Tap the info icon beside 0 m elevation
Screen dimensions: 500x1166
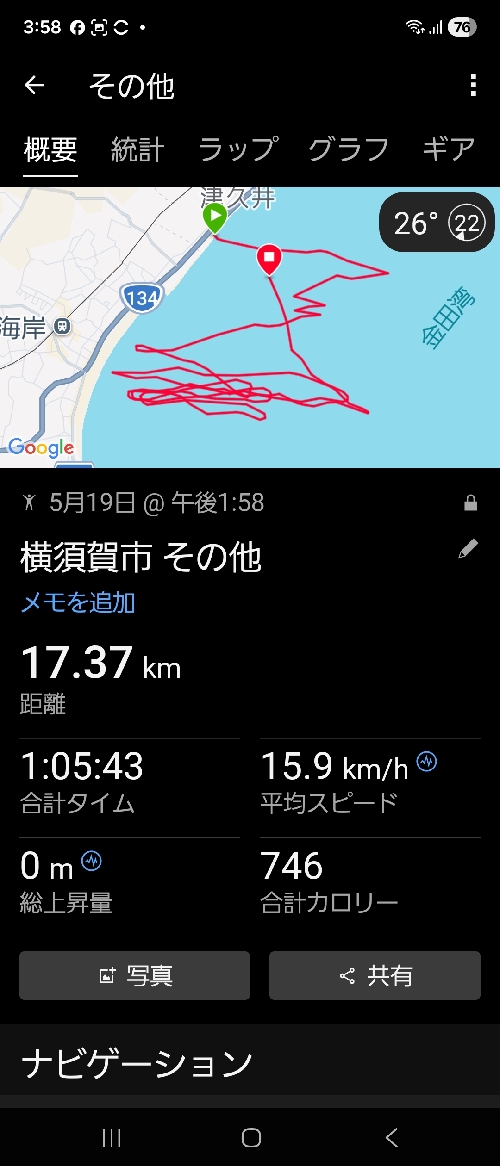[92, 861]
